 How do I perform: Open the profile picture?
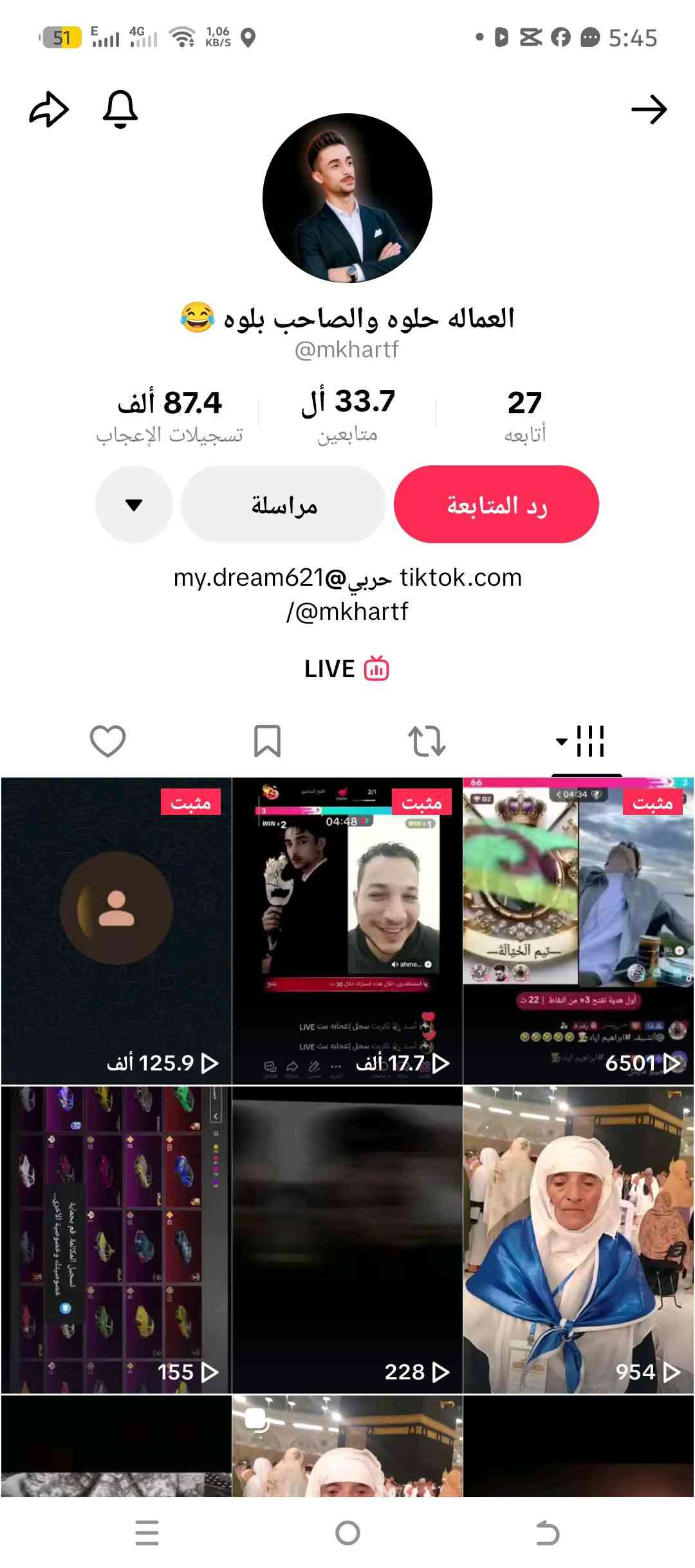[x=347, y=198]
